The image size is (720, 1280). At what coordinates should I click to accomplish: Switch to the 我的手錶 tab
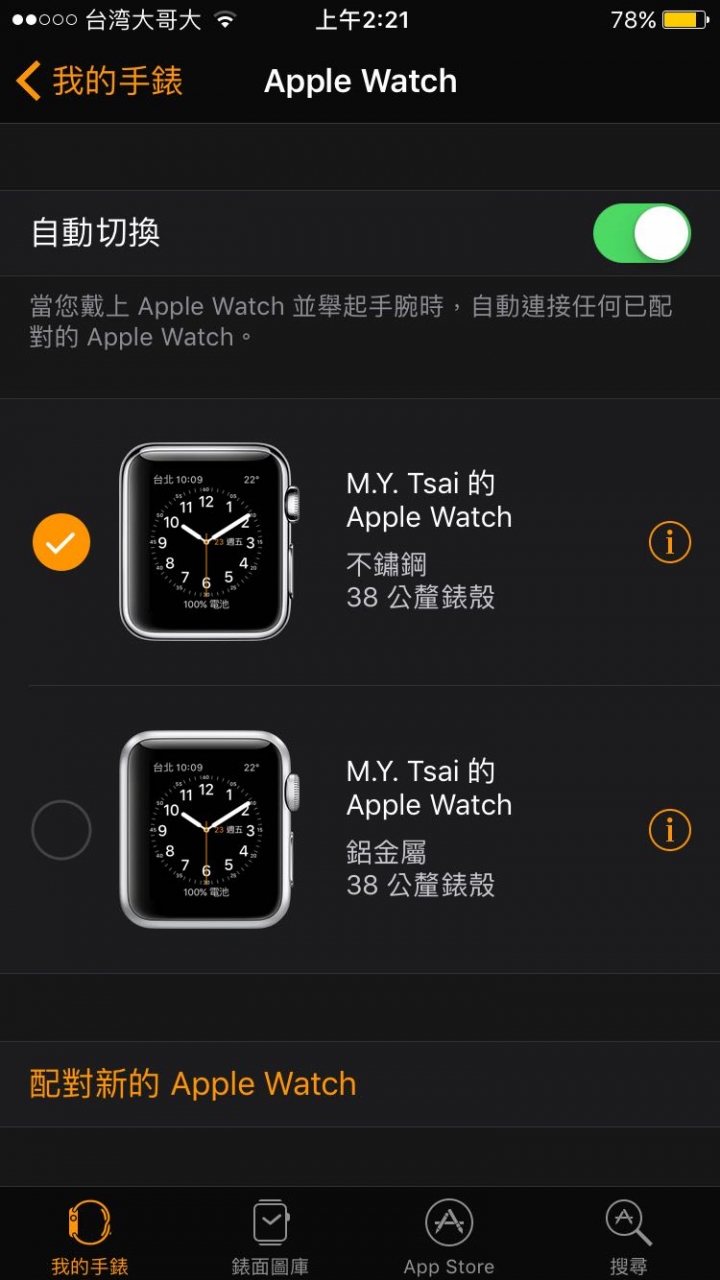click(90, 1236)
